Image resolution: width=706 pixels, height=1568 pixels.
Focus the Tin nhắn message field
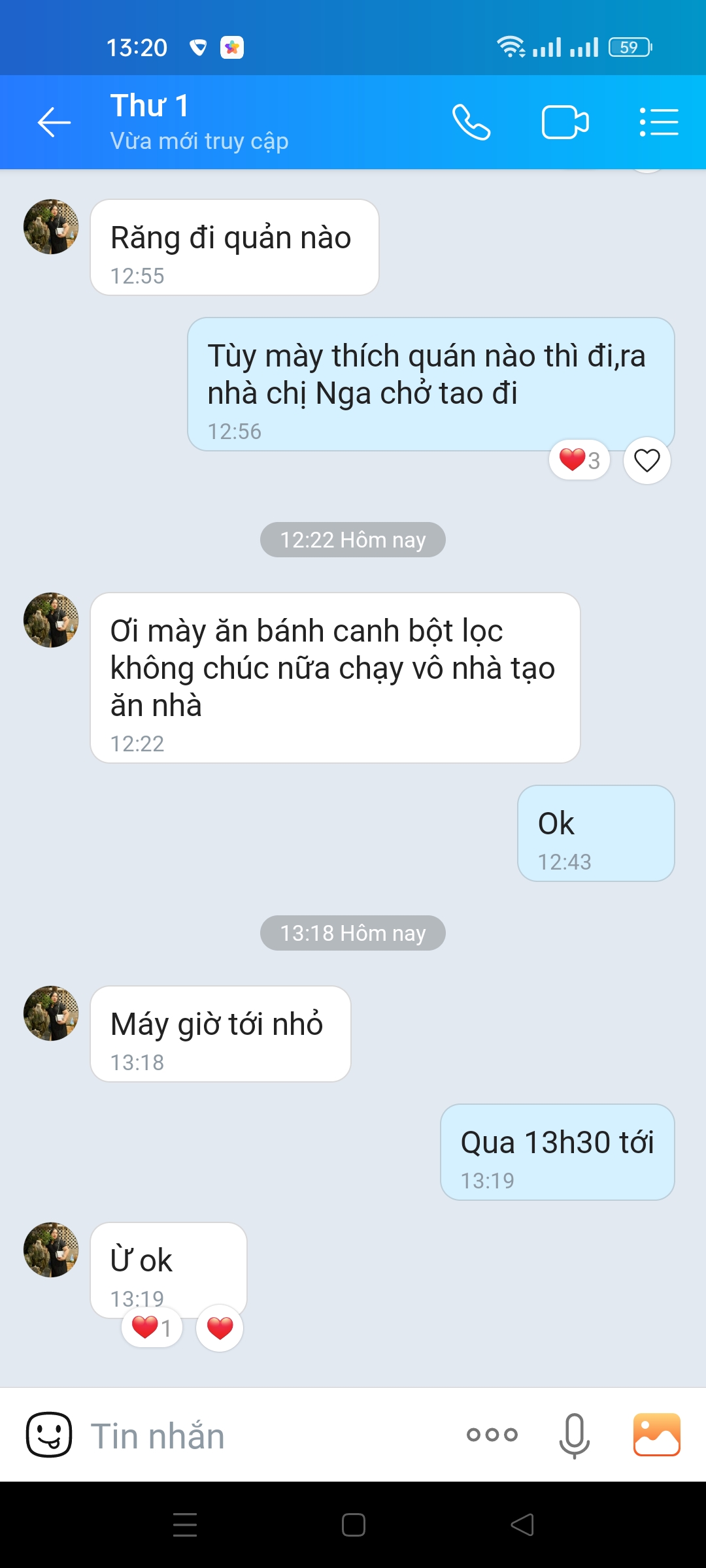[x=261, y=1436]
